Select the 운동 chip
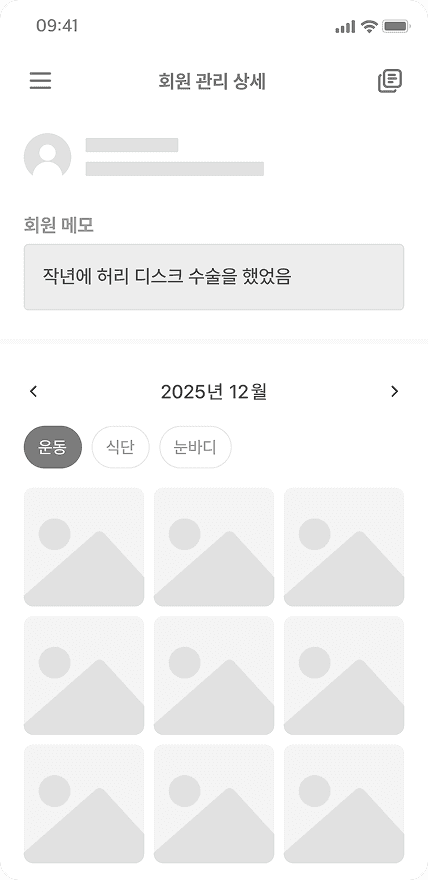This screenshot has height=880, width=428. (x=53, y=447)
